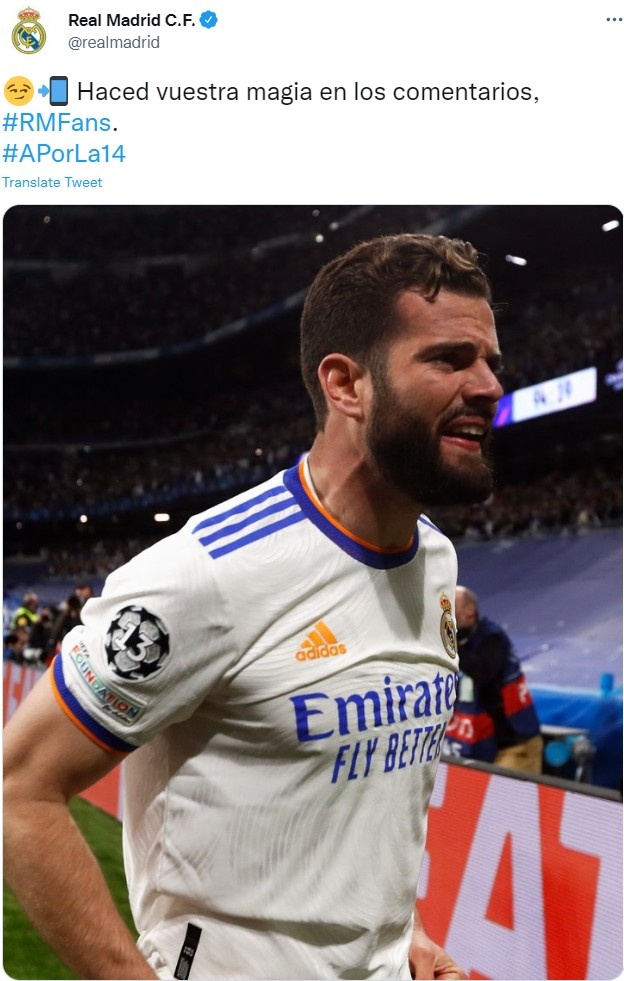Open the @realmadrid handle

113,43
